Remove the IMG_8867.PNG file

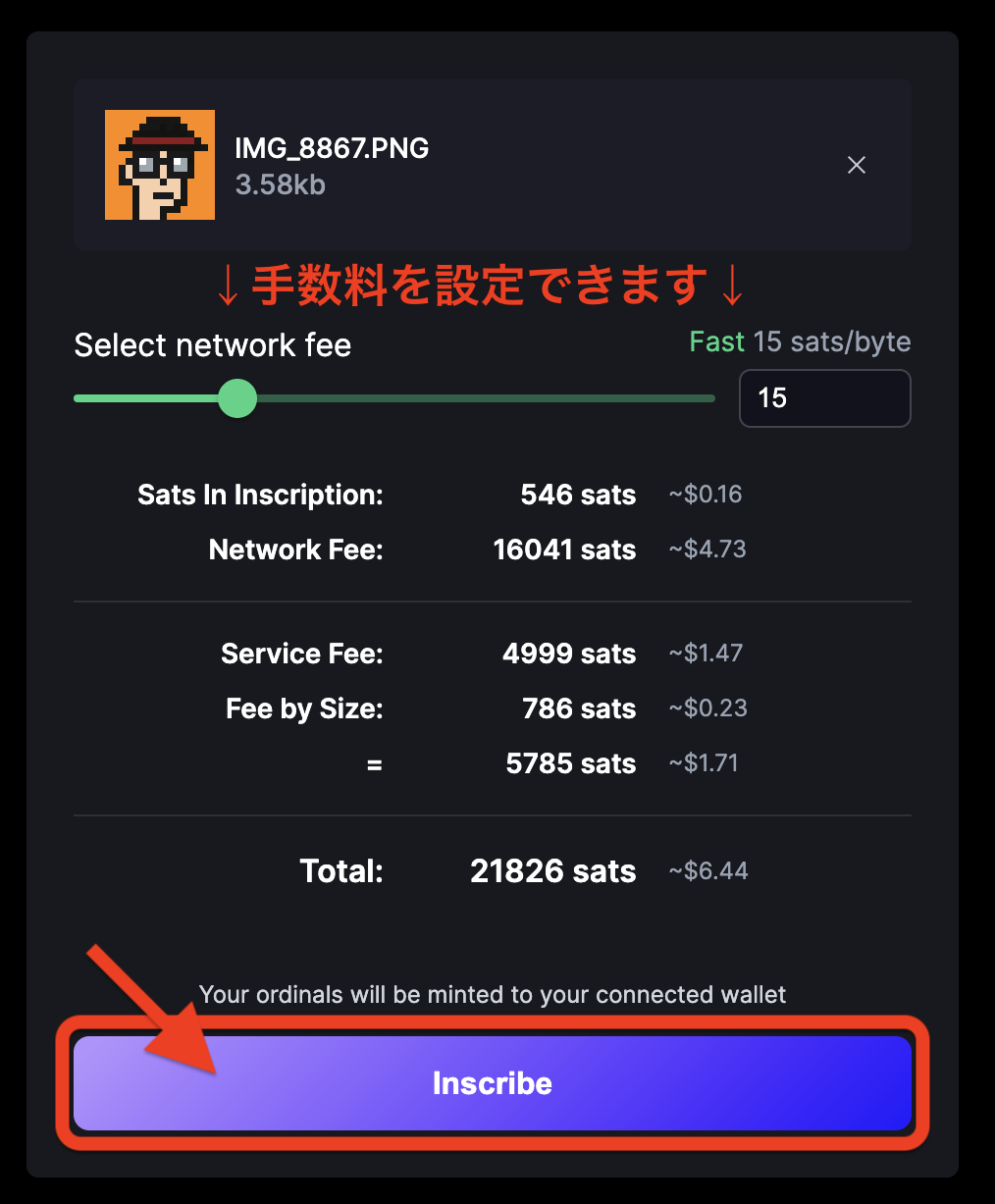(857, 165)
